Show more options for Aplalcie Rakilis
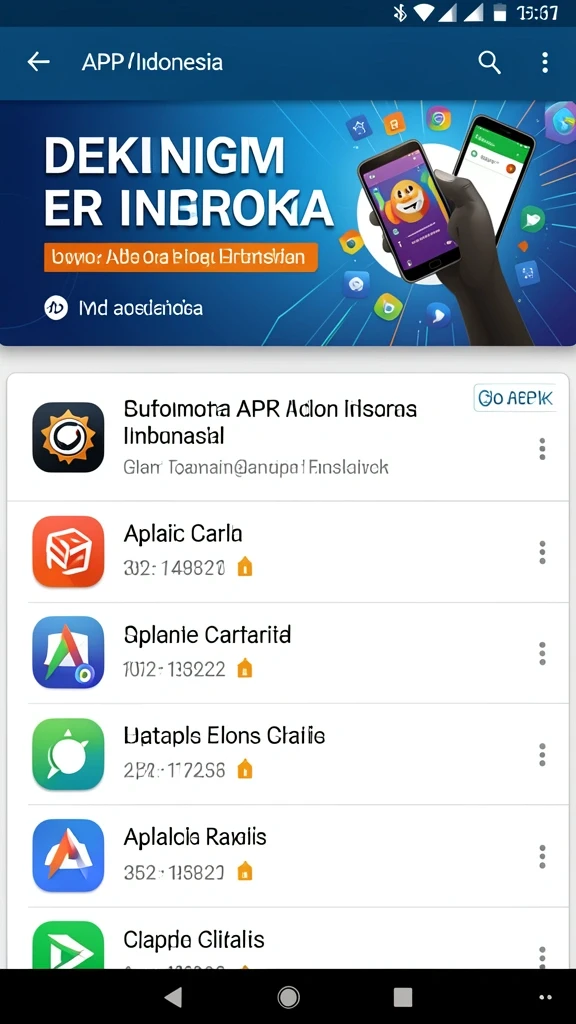This screenshot has width=576, height=1024. [542, 856]
